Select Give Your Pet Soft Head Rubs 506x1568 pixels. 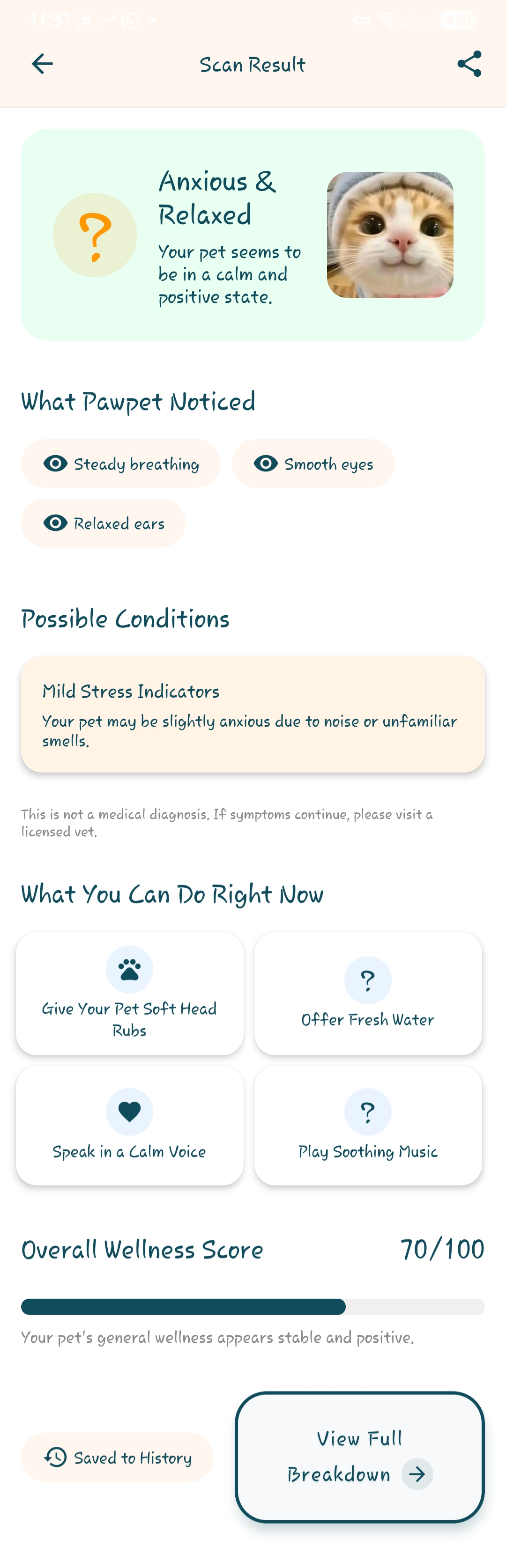coord(130,994)
